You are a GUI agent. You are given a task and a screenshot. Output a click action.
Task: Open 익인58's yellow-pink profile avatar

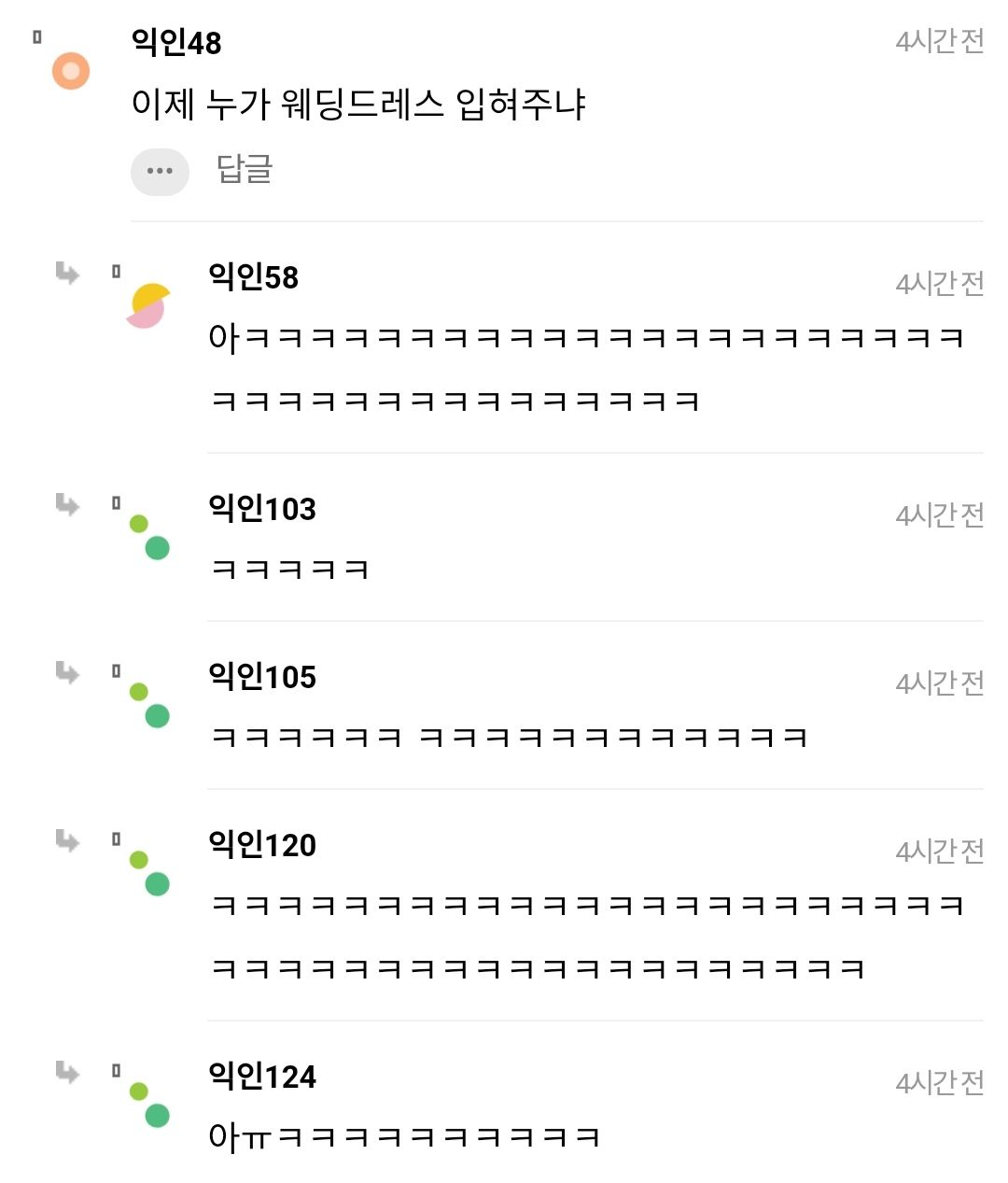click(148, 305)
